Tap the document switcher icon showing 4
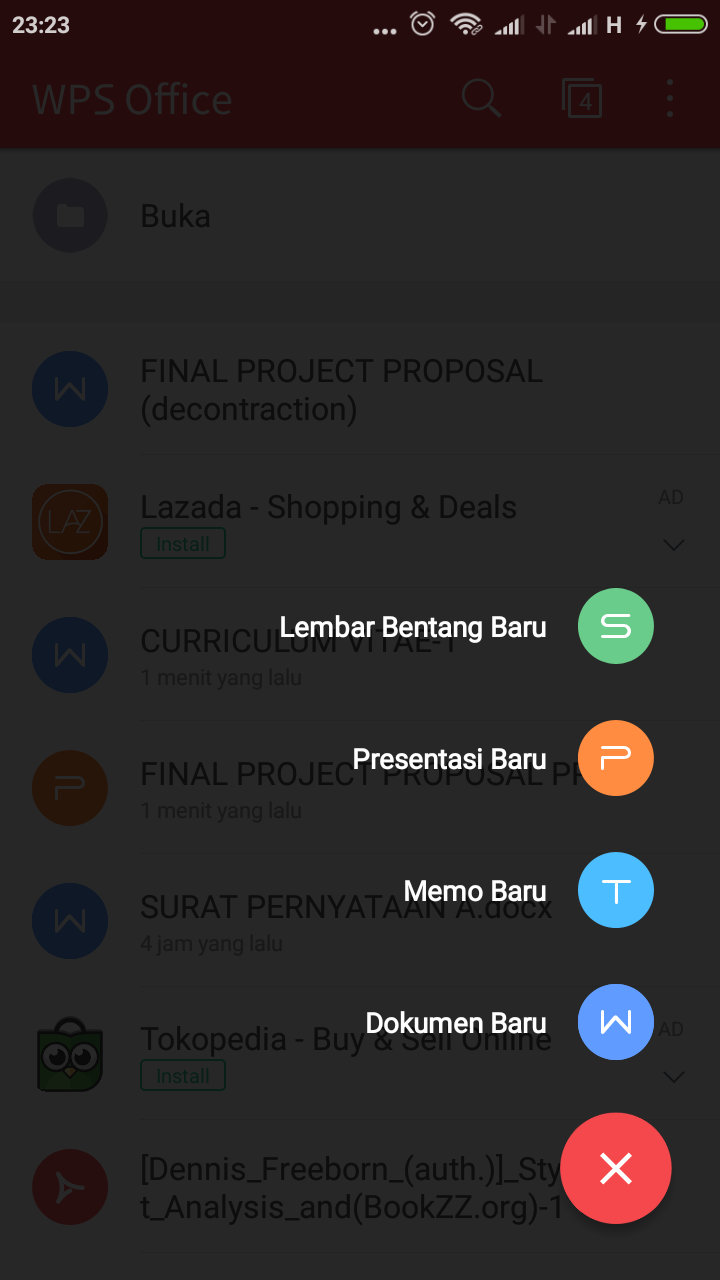 (583, 98)
